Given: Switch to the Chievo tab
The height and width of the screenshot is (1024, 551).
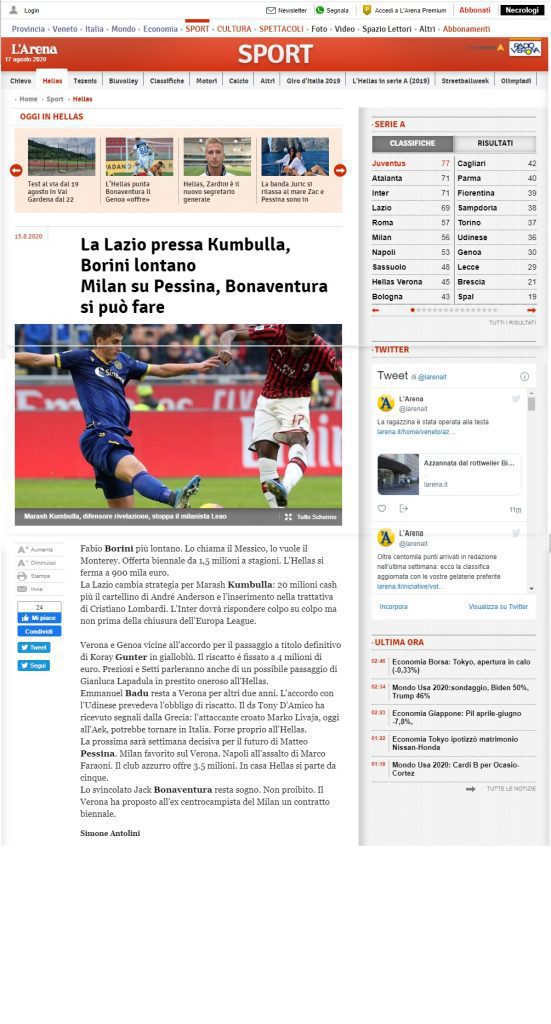Looking at the screenshot, I should [x=20, y=81].
